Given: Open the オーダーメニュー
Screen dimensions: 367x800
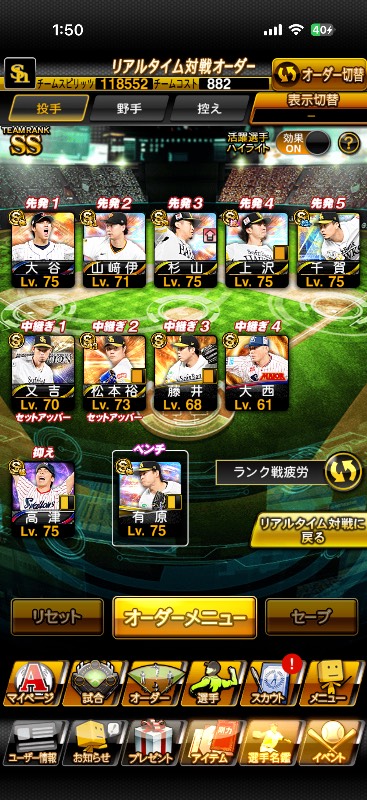Looking at the screenshot, I should tap(184, 617).
